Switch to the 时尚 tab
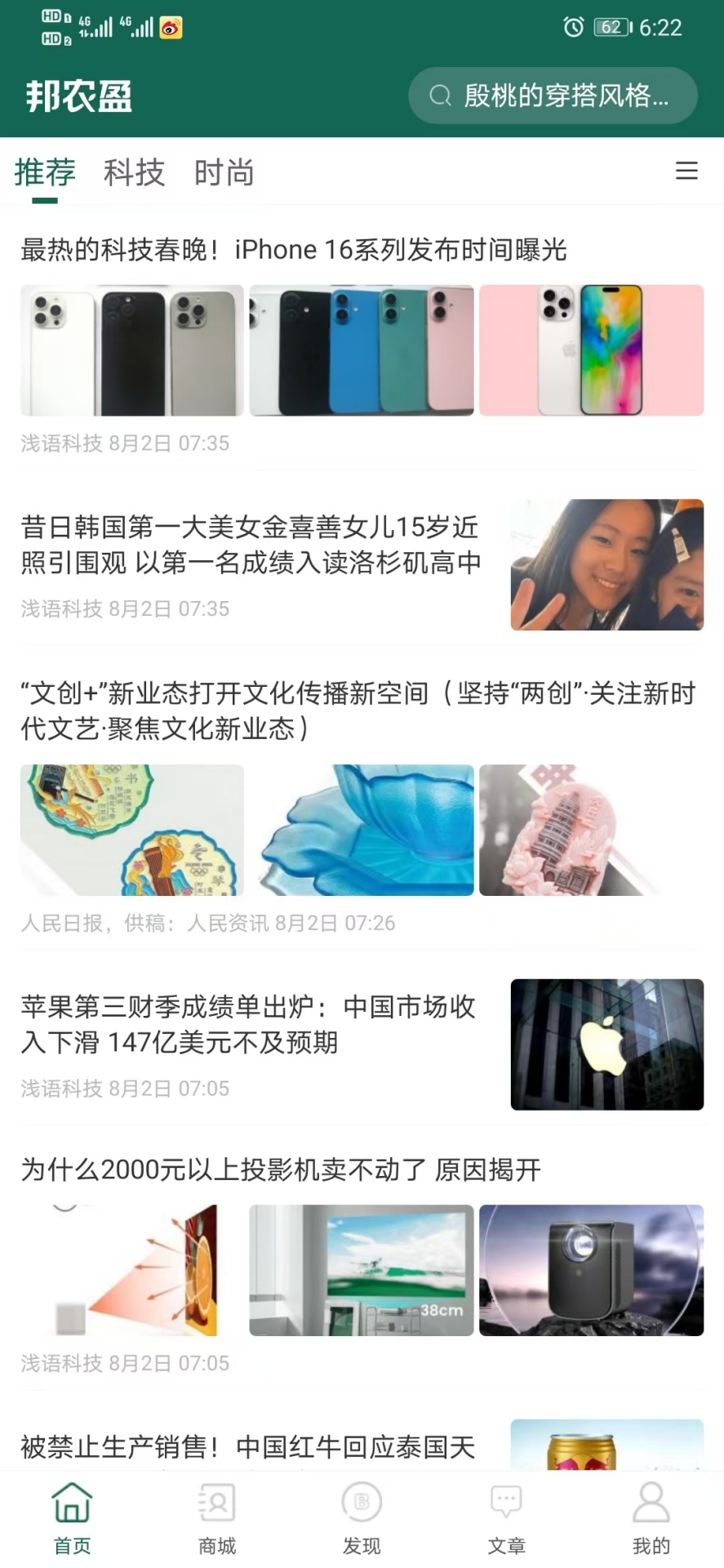Image resolution: width=724 pixels, height=1568 pixels. pyautogui.click(x=224, y=173)
